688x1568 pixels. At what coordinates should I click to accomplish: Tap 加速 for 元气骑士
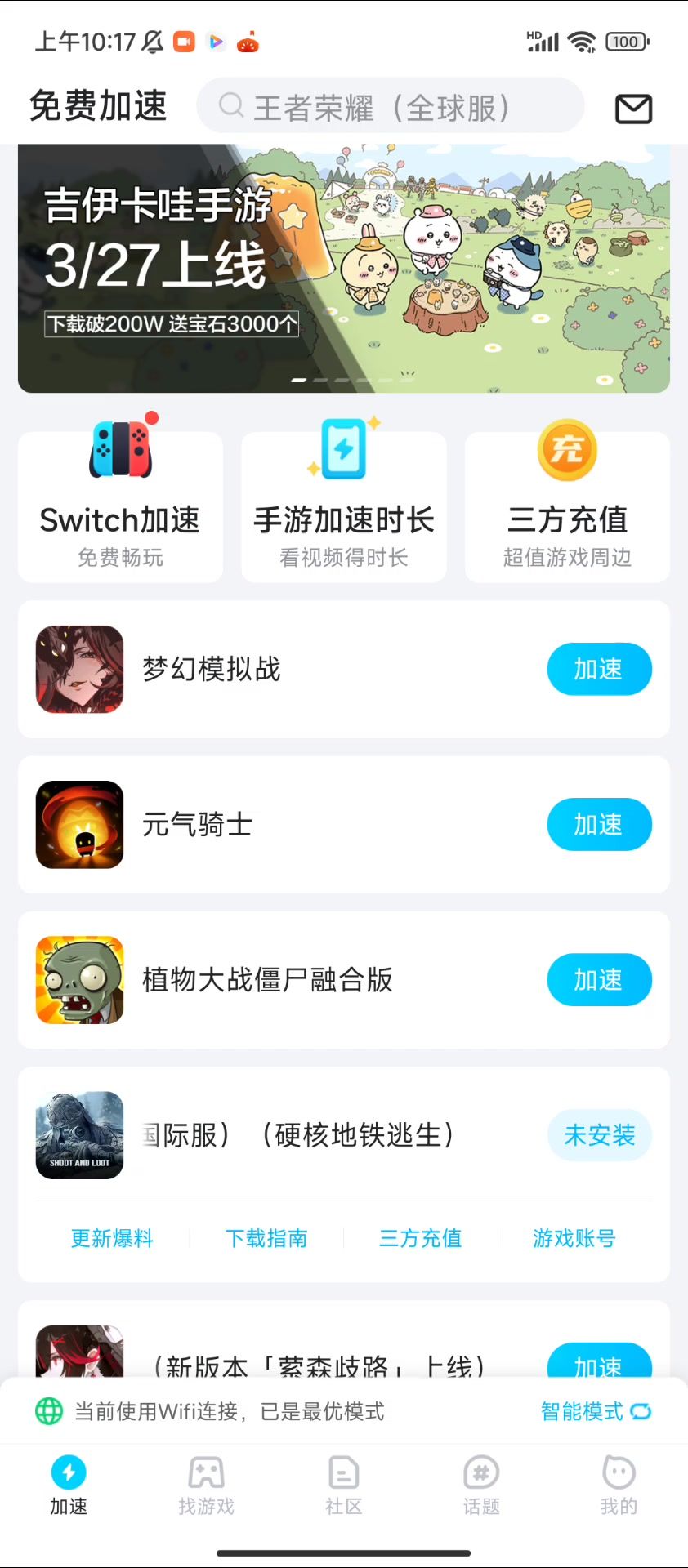[599, 825]
